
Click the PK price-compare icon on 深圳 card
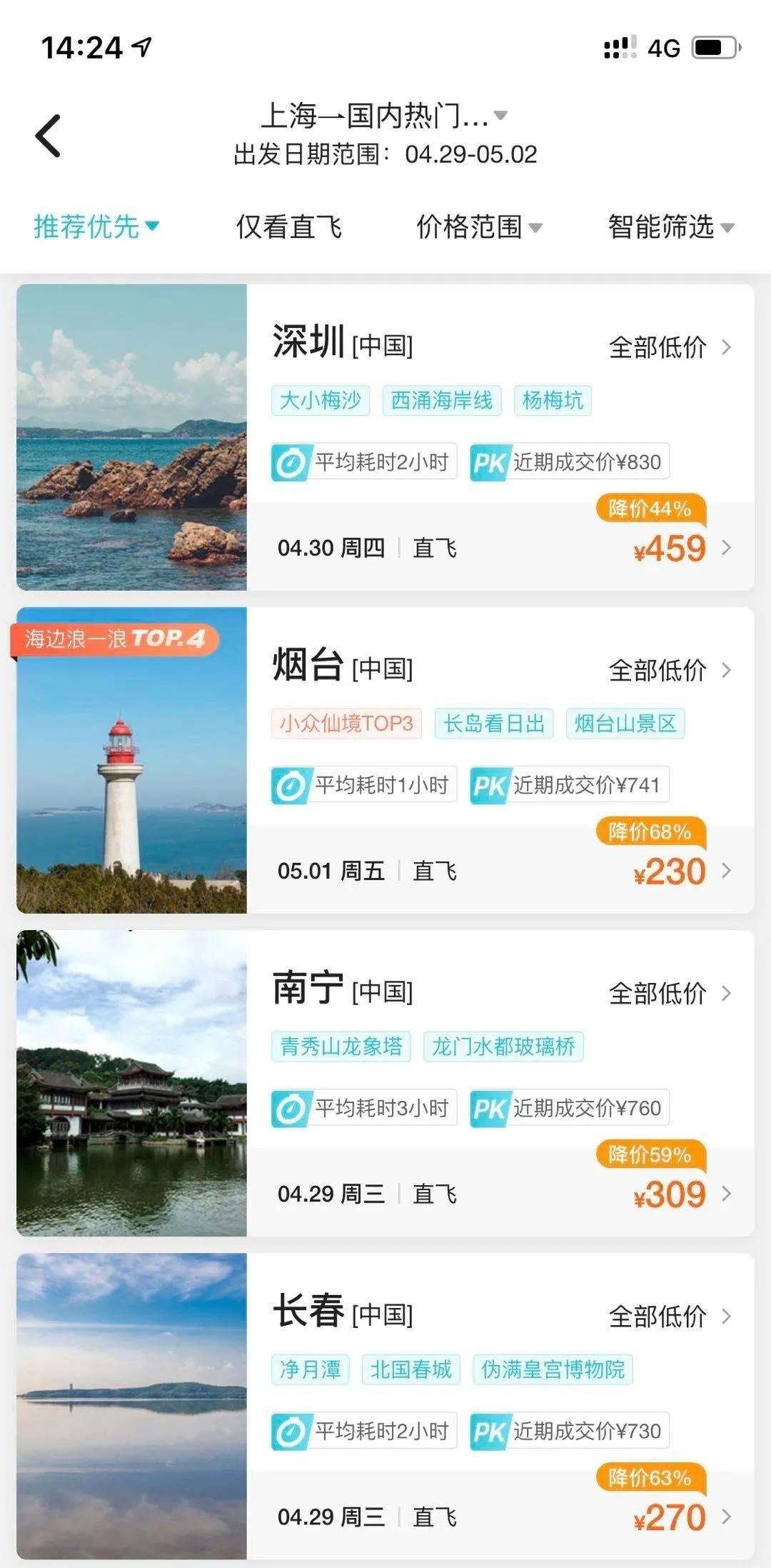tap(492, 462)
